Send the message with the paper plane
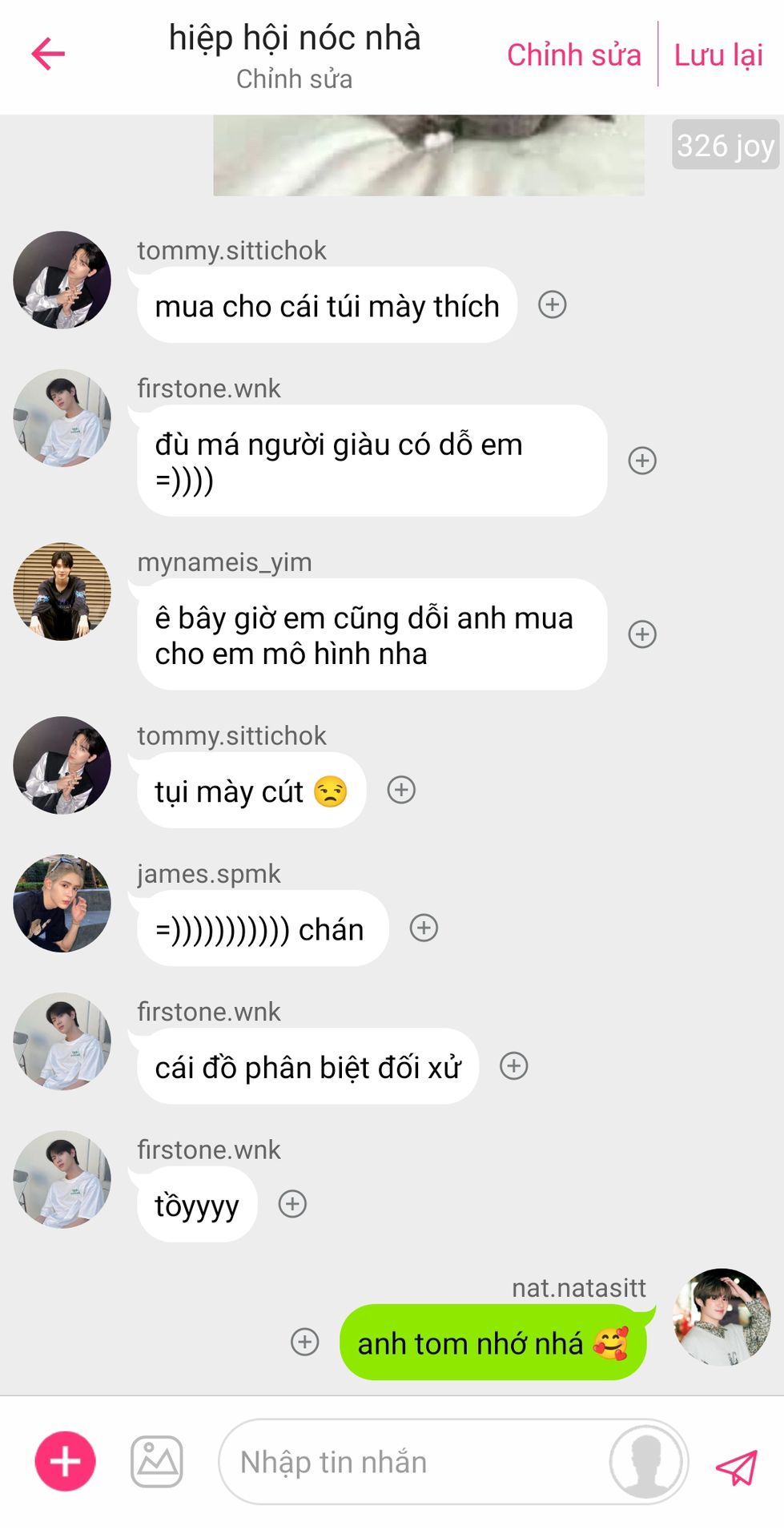 click(736, 1467)
